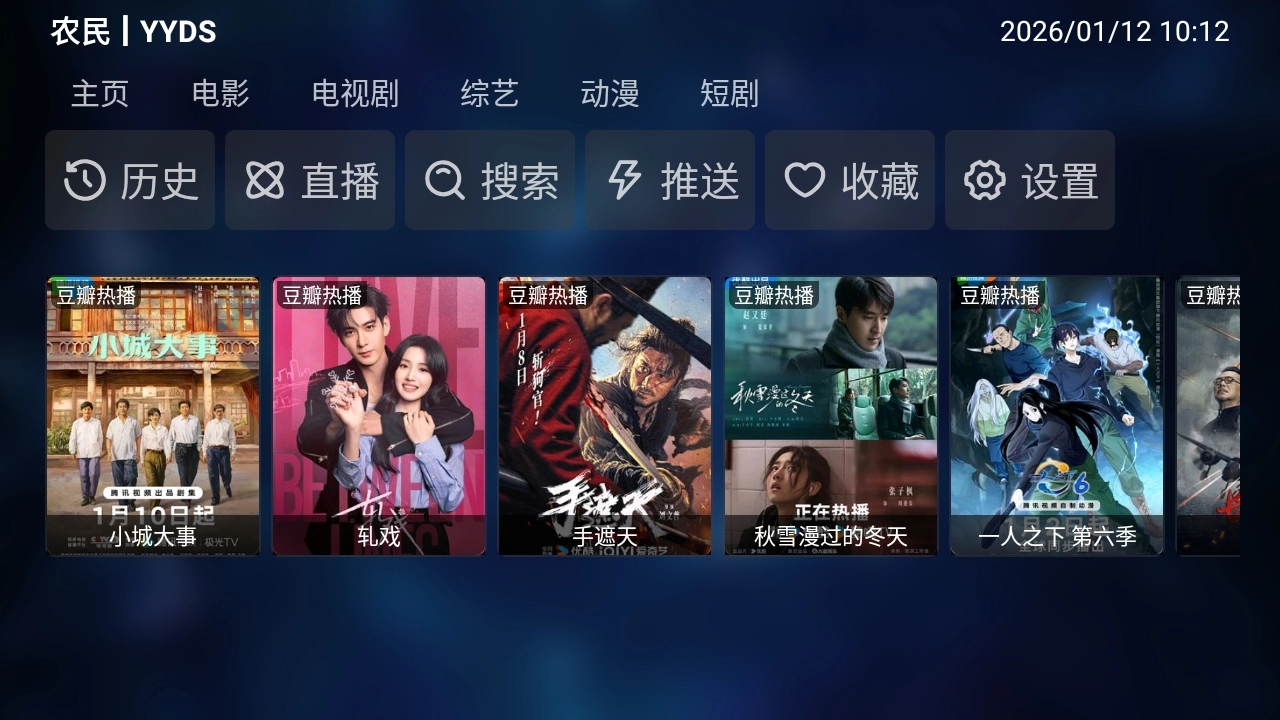View 收藏 favorites
This screenshot has height=720, width=1280.
[850, 181]
